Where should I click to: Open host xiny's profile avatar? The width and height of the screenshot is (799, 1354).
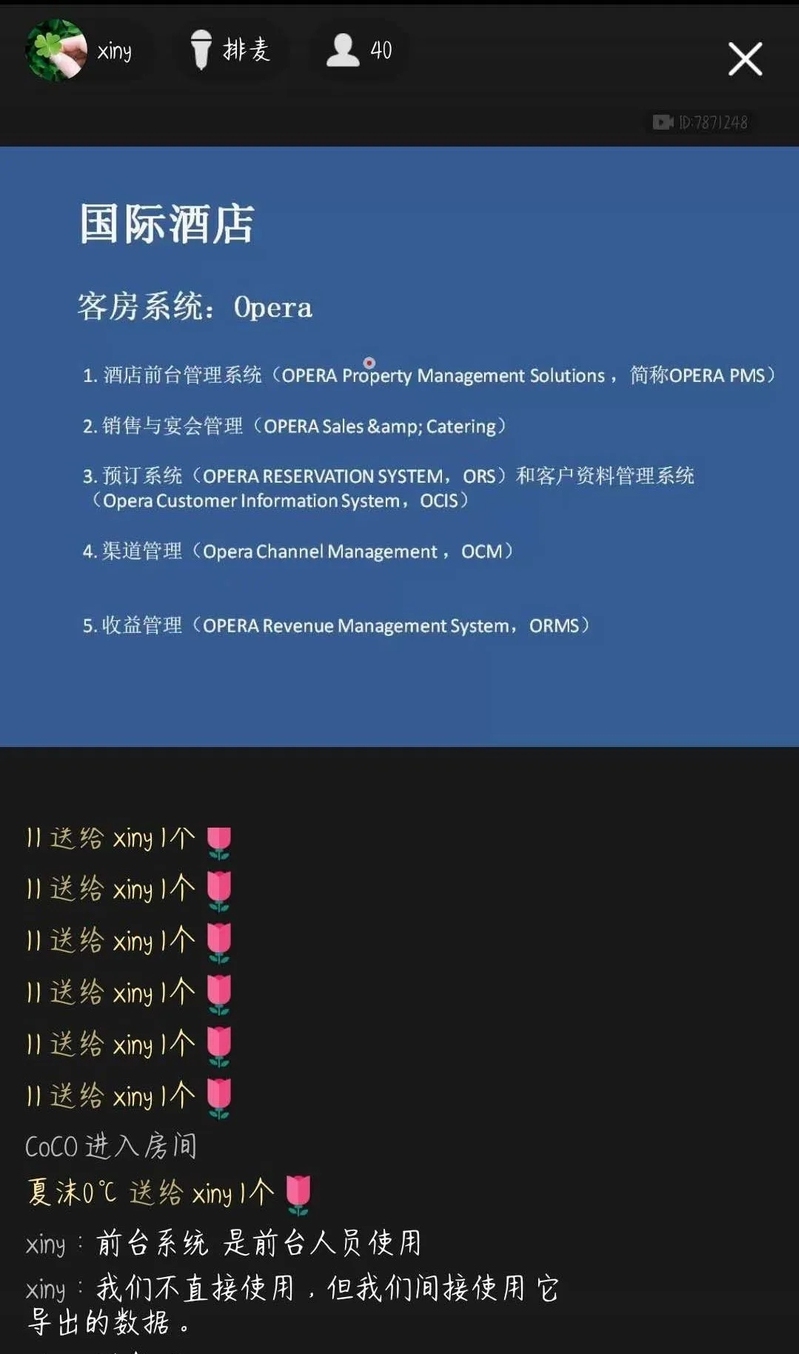pyautogui.click(x=55, y=50)
